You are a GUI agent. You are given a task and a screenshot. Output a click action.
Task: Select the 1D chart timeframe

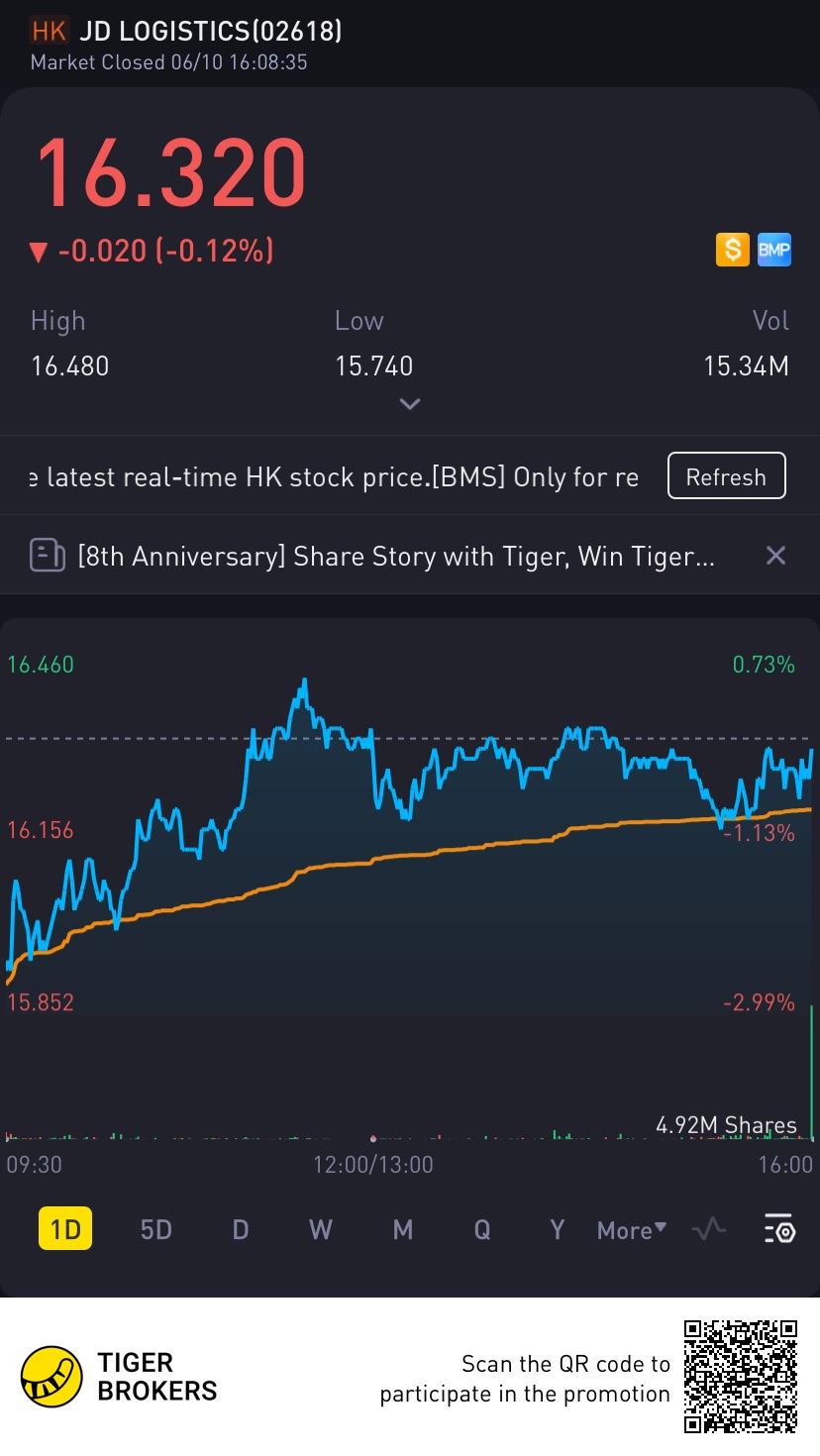click(65, 1230)
